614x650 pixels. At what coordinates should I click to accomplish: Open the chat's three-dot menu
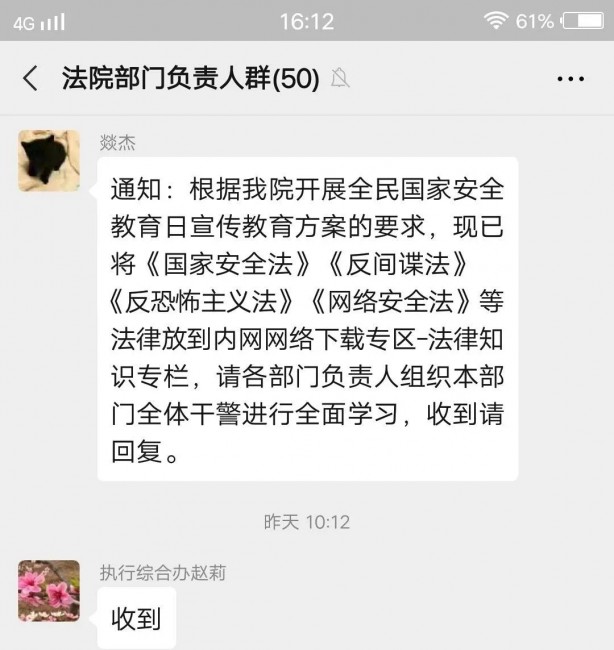[570, 79]
